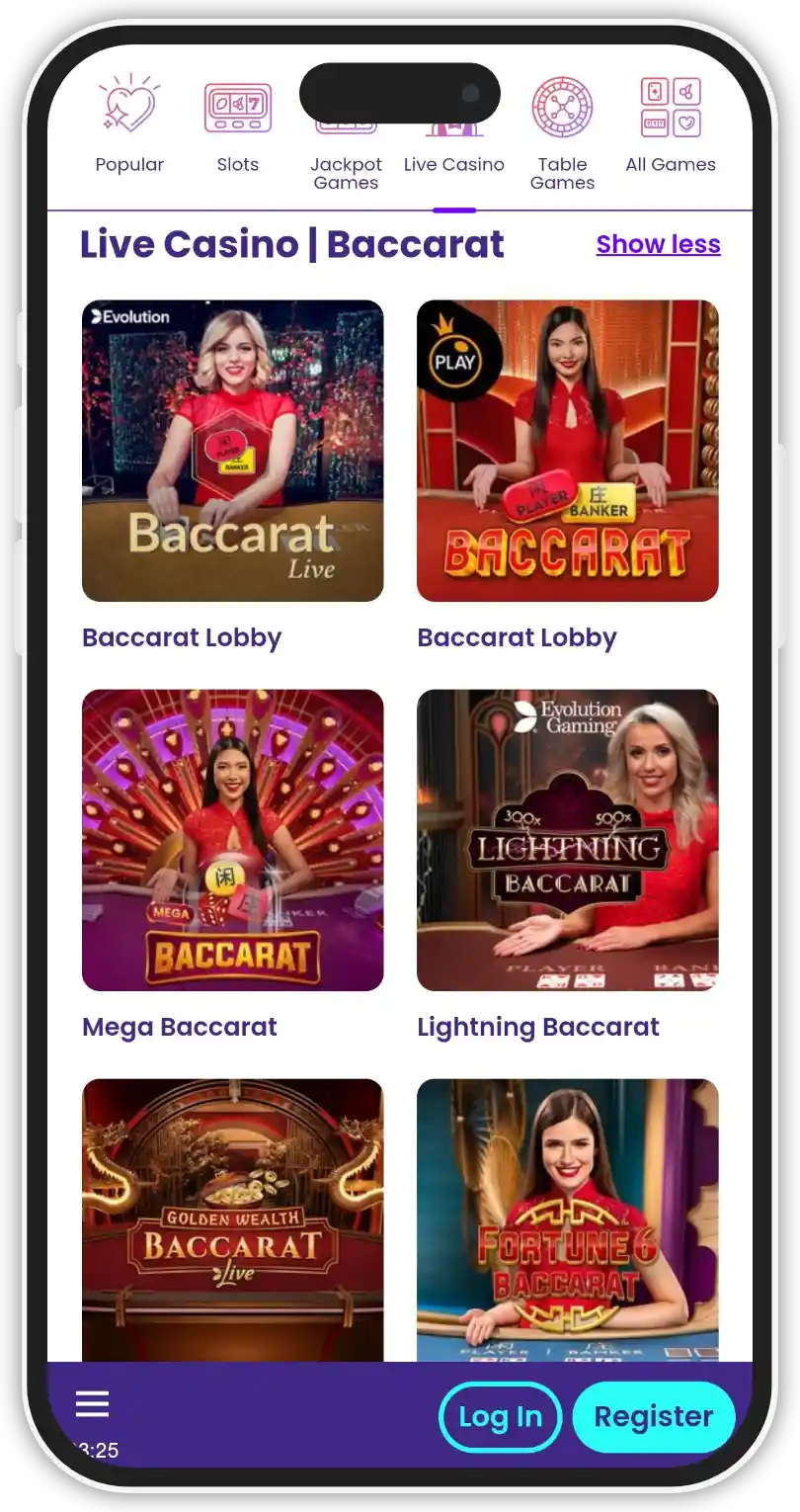Start the Fortune 6 Baccarat game
Viewport: 800px width, 1512px height.
click(x=567, y=1219)
